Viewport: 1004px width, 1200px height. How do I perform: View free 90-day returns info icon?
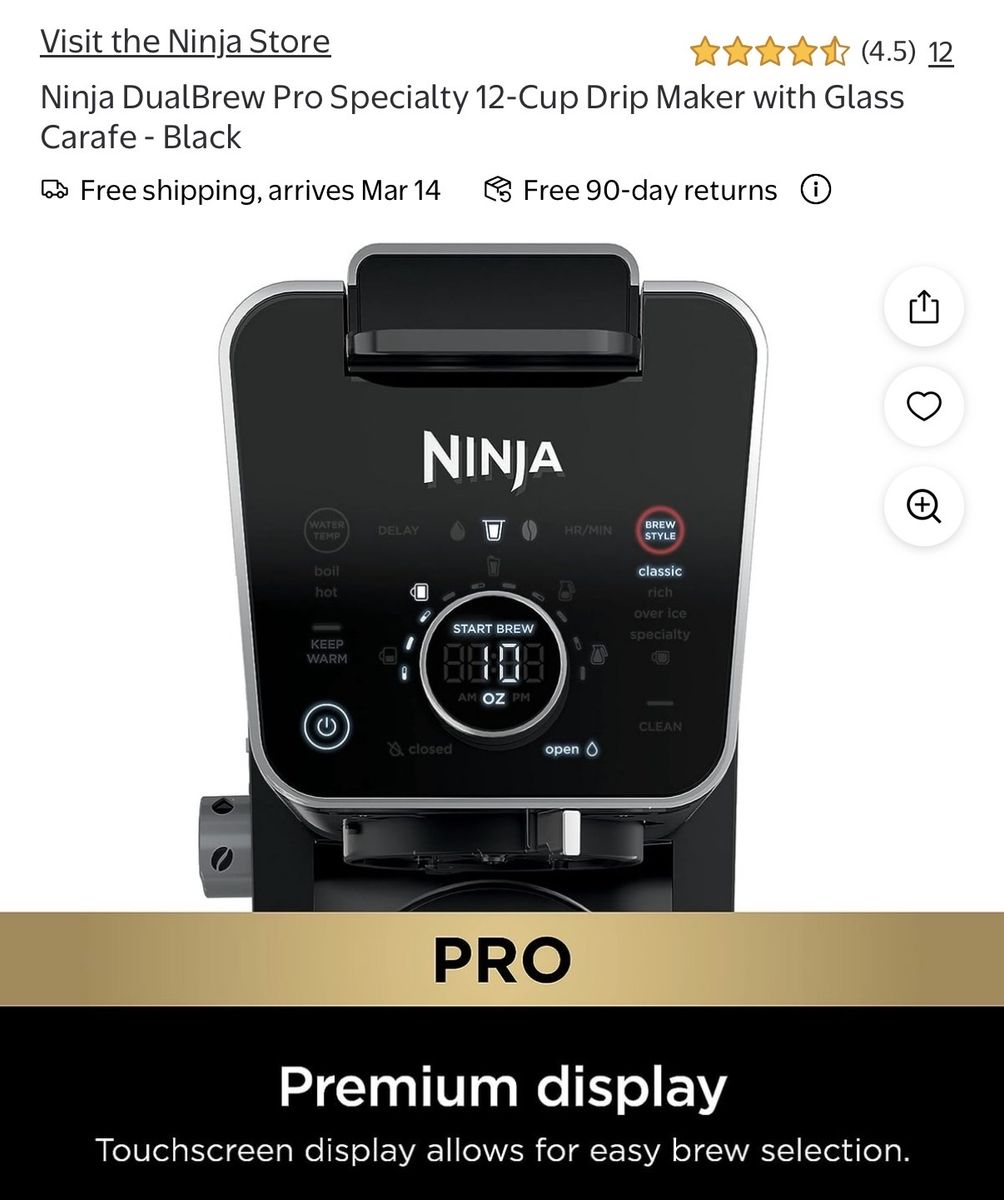coord(816,190)
